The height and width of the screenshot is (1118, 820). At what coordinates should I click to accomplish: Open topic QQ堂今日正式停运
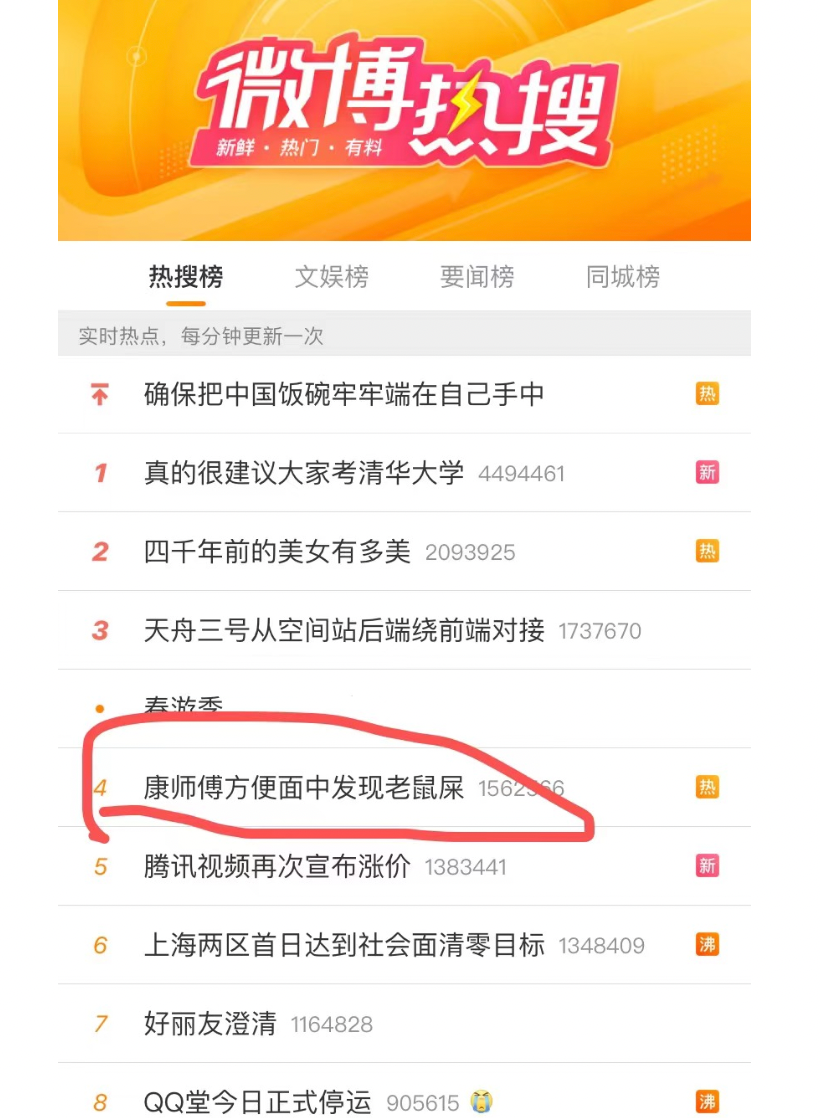257,1102
